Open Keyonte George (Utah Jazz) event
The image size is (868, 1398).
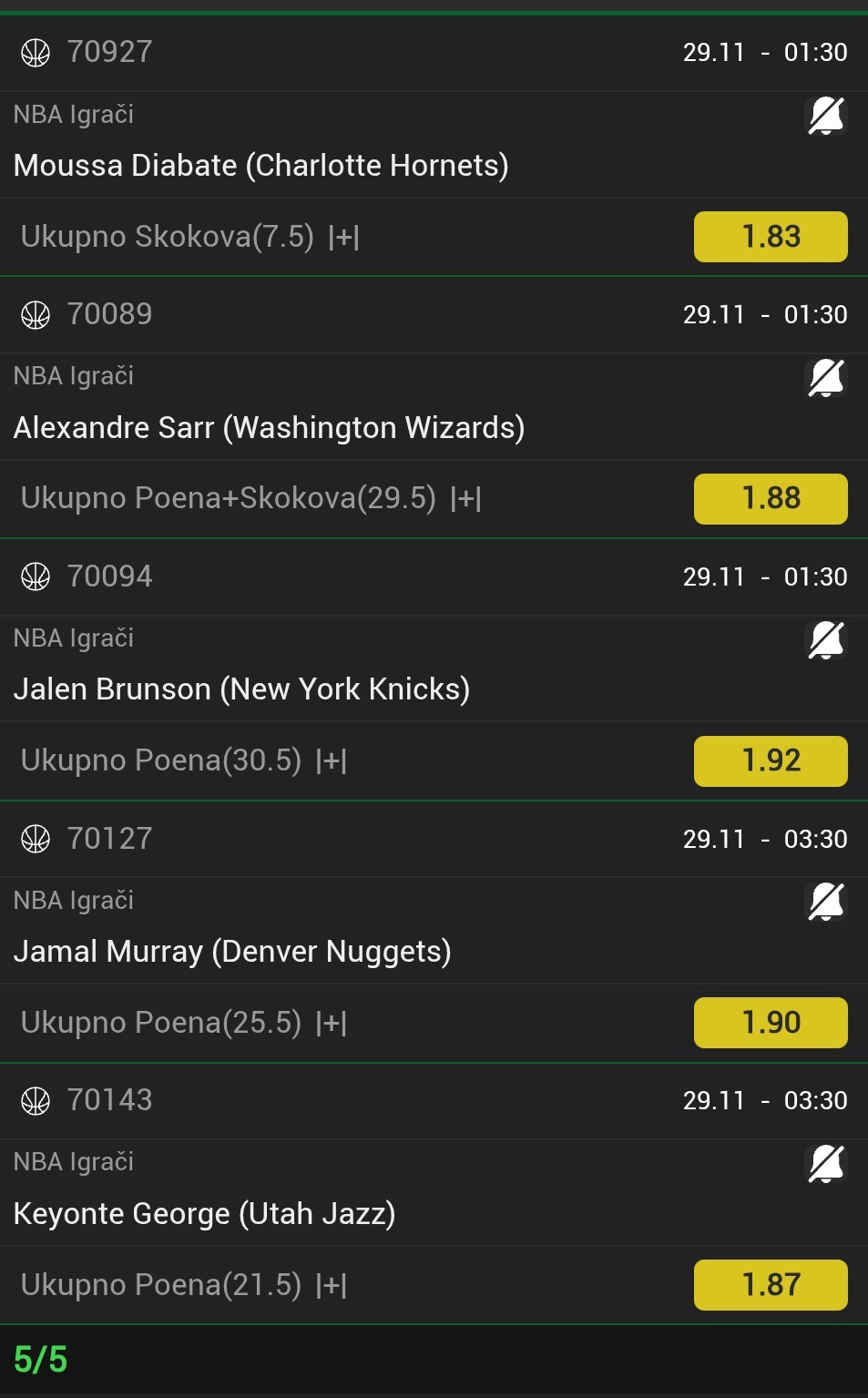(x=204, y=1214)
